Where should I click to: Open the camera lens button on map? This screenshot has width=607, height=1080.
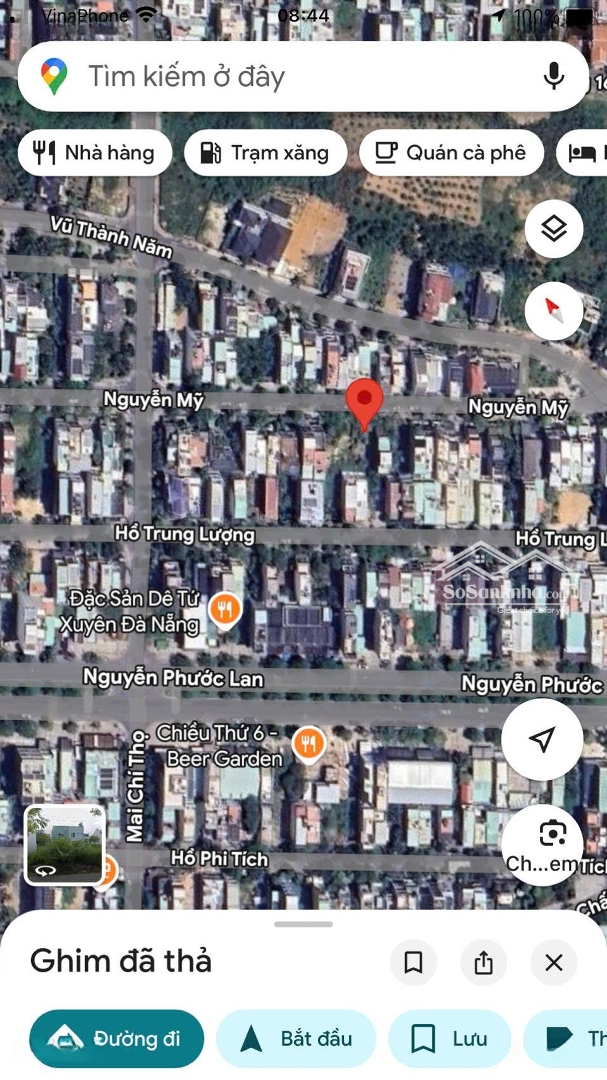coord(551,834)
